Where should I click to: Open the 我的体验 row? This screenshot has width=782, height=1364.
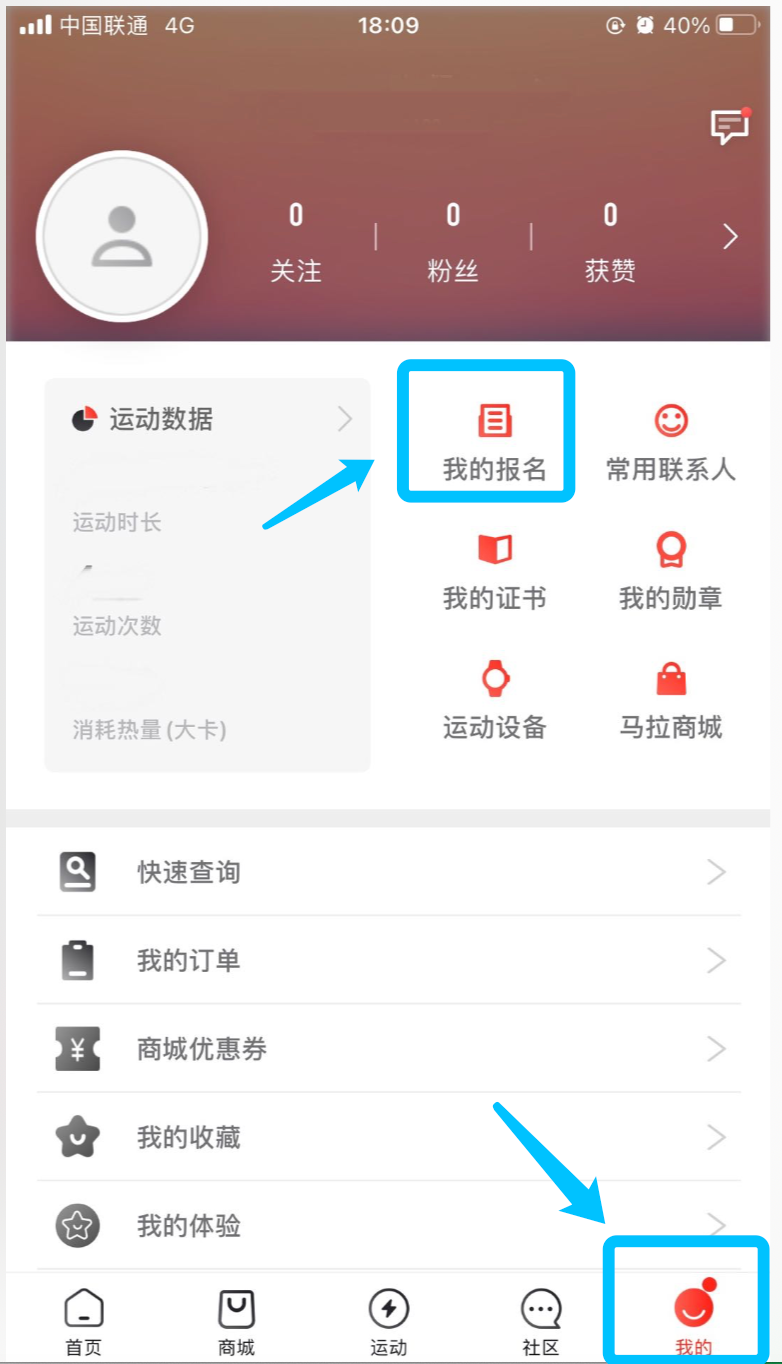pyautogui.click(x=388, y=1225)
